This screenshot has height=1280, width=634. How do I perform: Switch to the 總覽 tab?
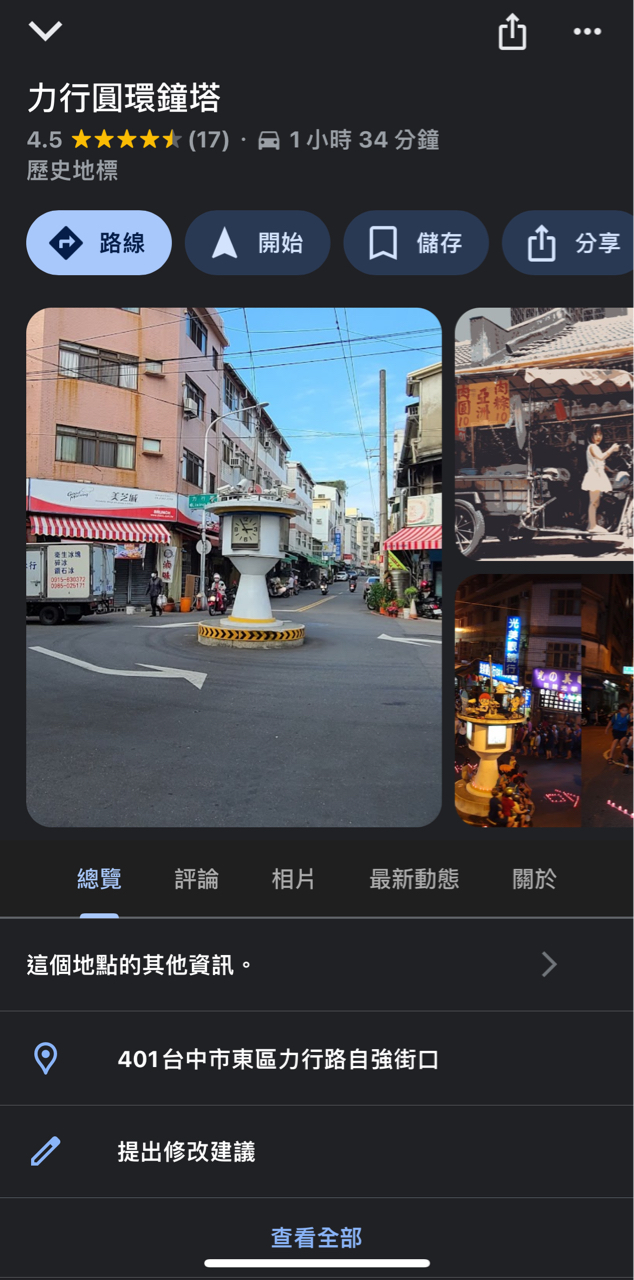(99, 880)
